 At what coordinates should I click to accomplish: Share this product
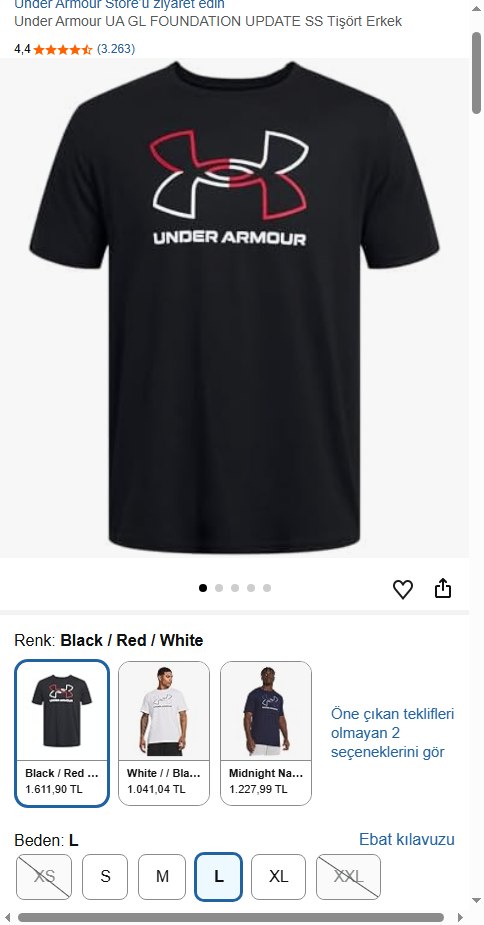tap(443, 588)
